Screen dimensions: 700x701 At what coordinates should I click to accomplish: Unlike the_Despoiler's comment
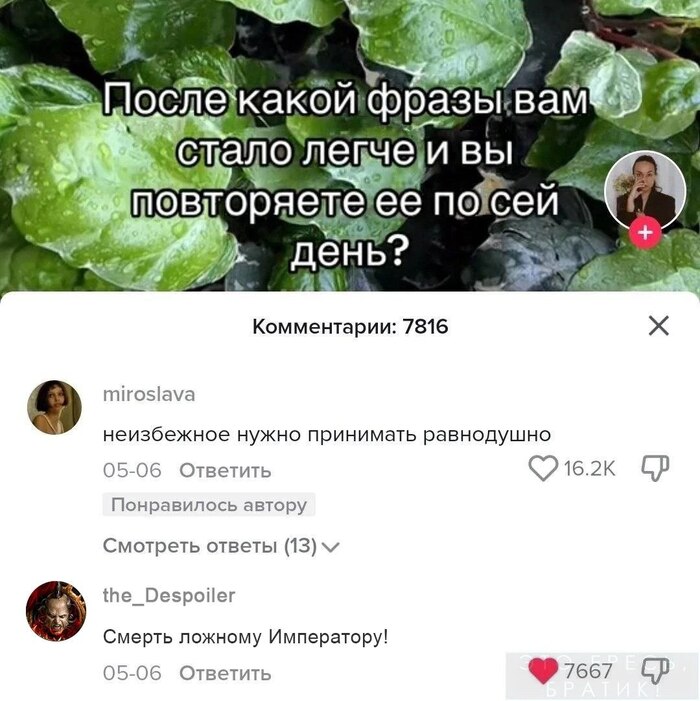[543, 671]
